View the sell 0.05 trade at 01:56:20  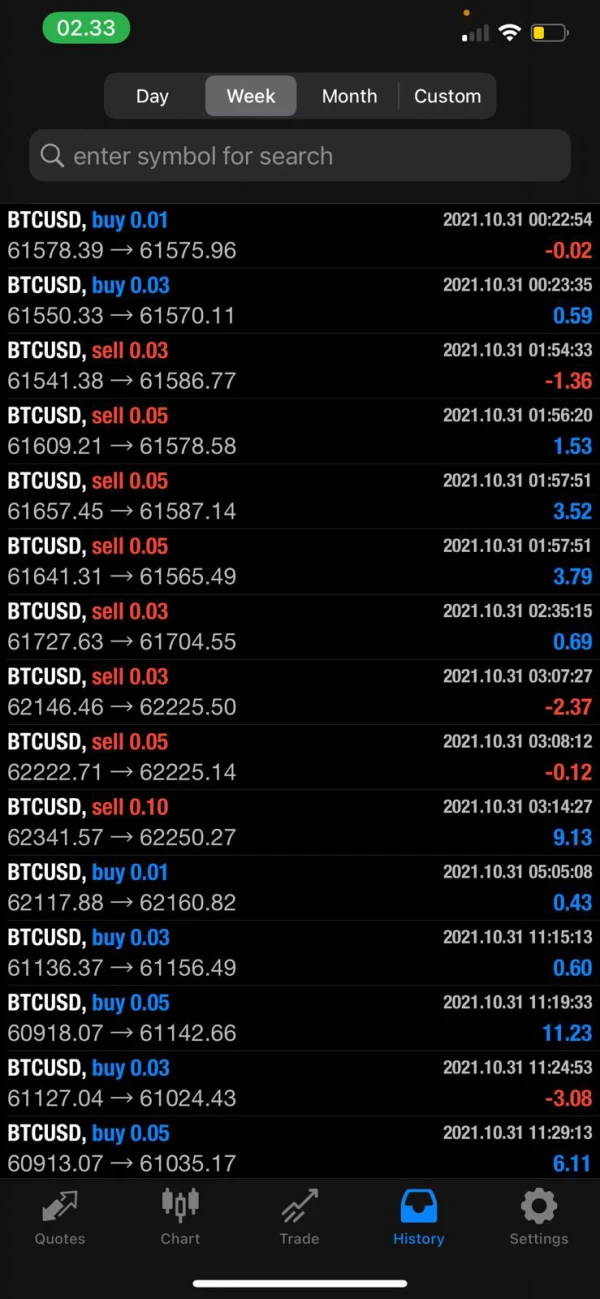click(300, 431)
